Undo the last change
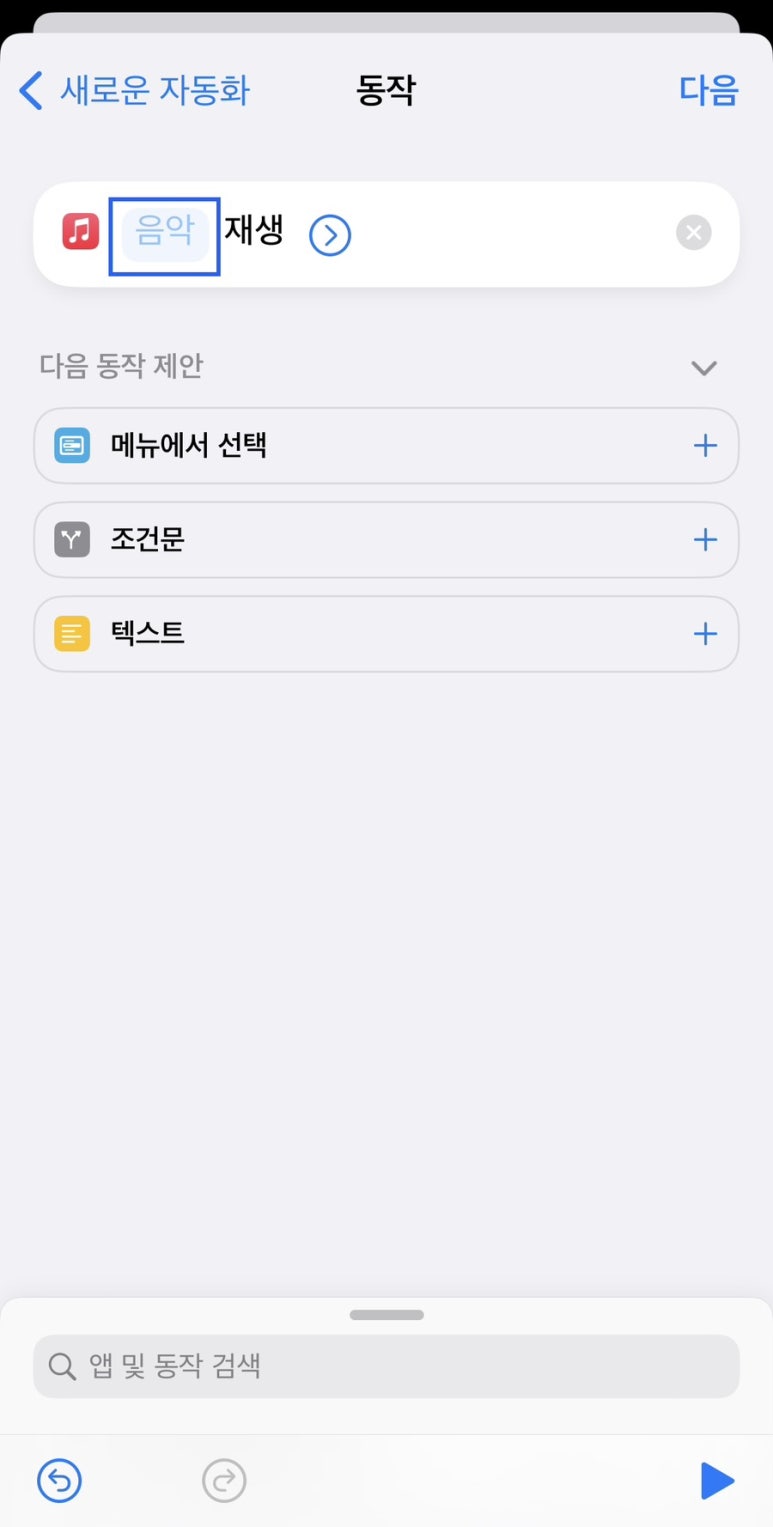This screenshot has width=773, height=1527. pos(59,1480)
